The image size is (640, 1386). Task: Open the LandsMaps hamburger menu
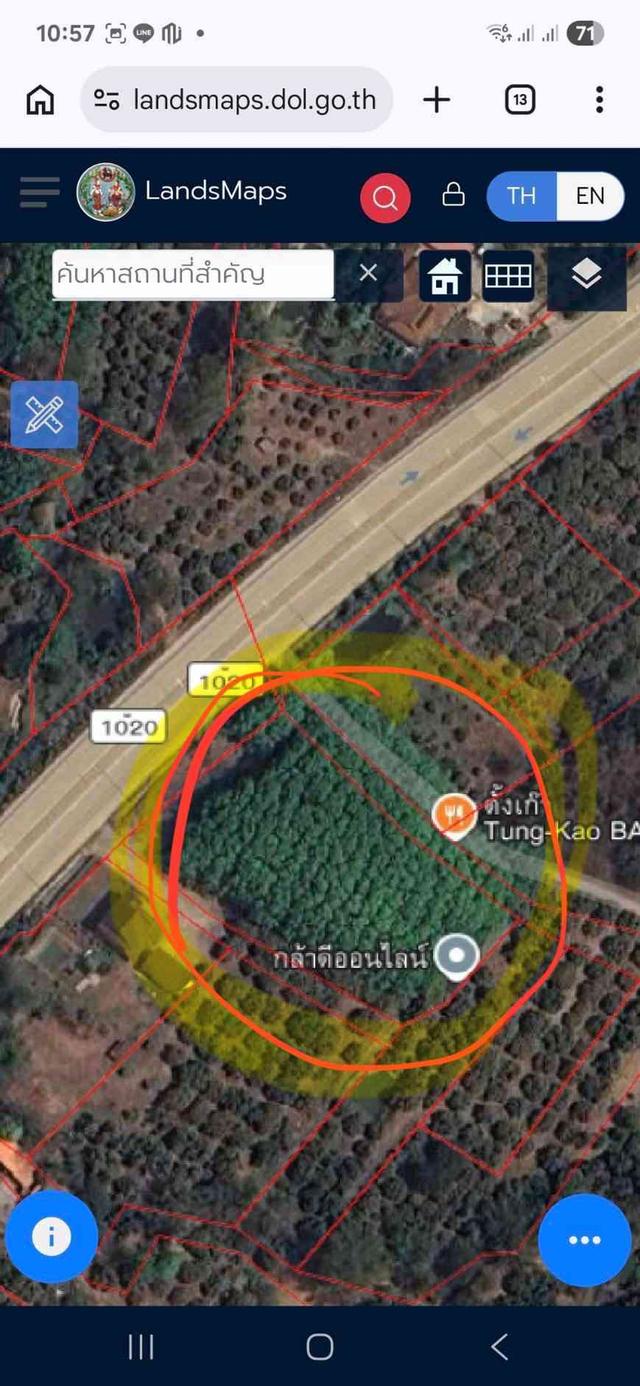click(x=39, y=192)
